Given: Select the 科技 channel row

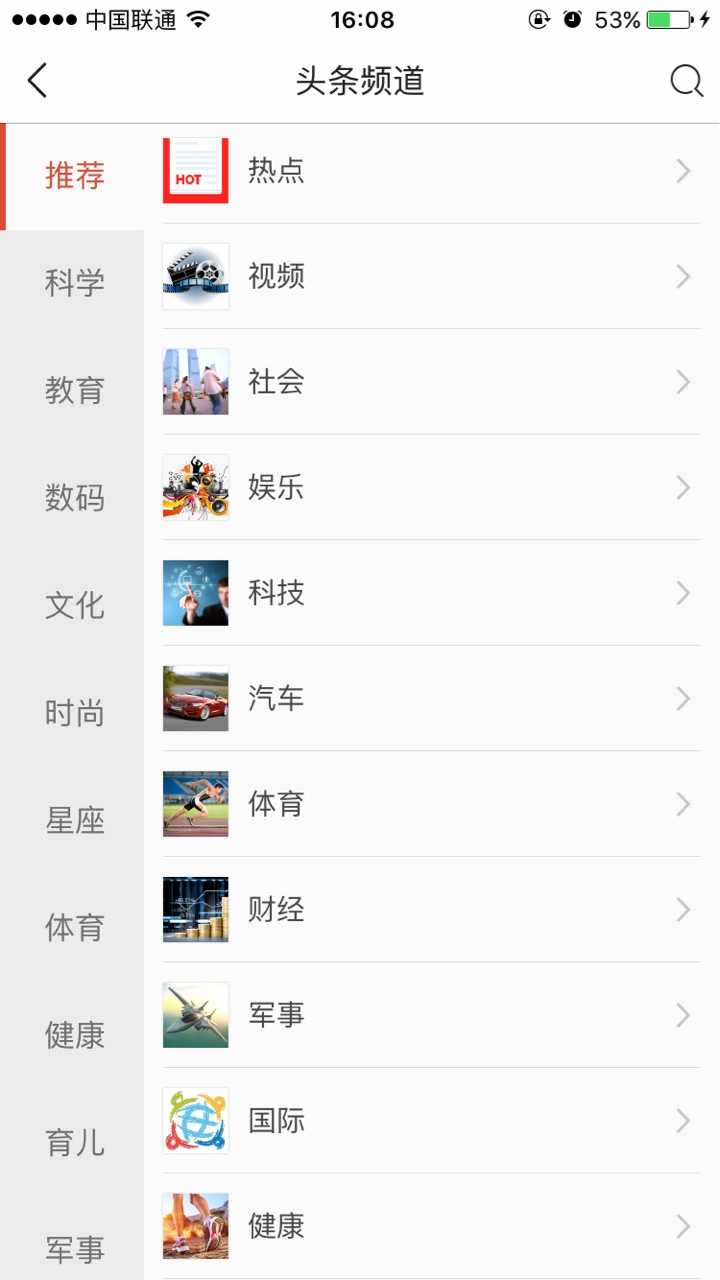Looking at the screenshot, I should click(430, 593).
